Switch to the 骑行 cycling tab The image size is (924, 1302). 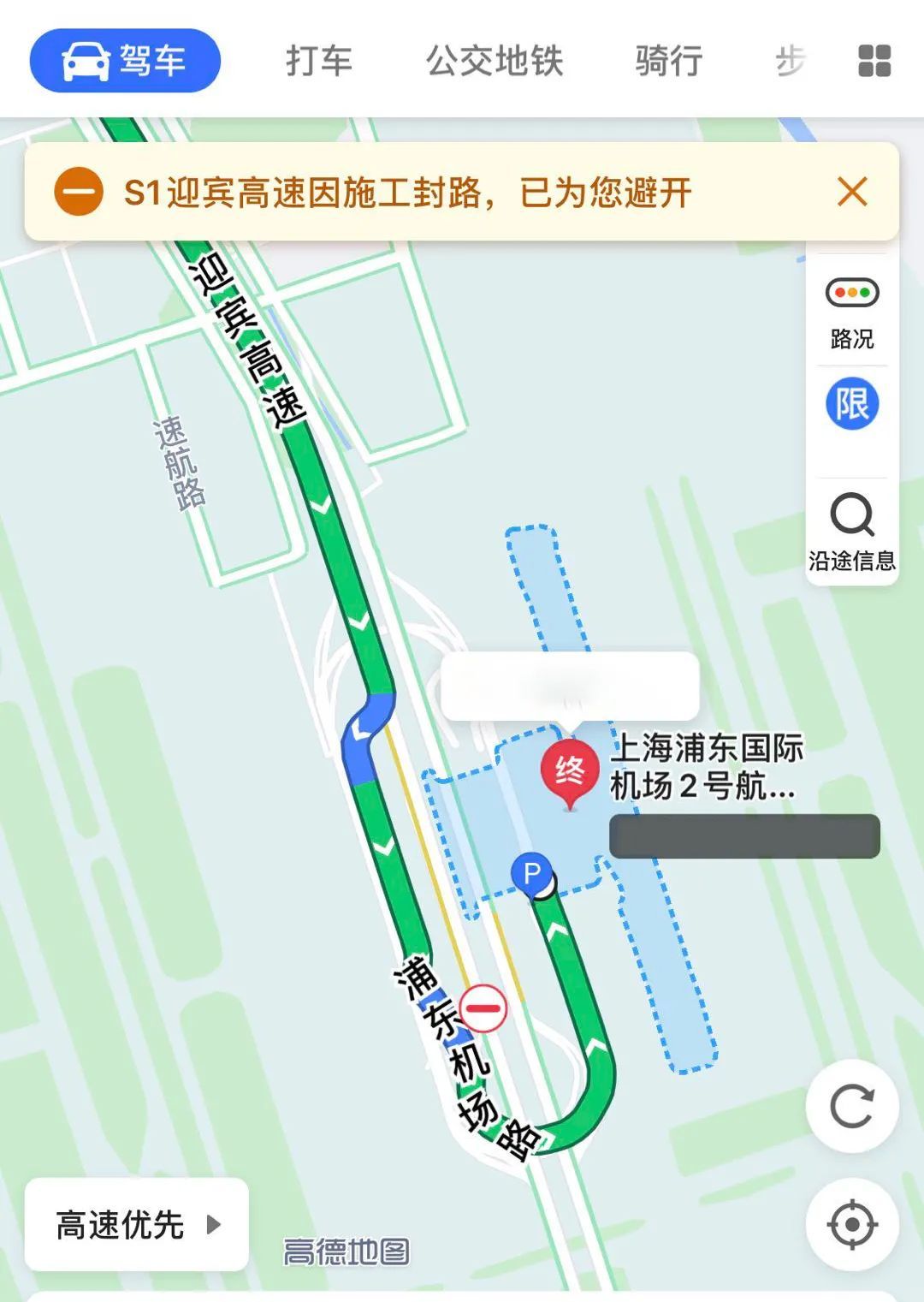(668, 62)
